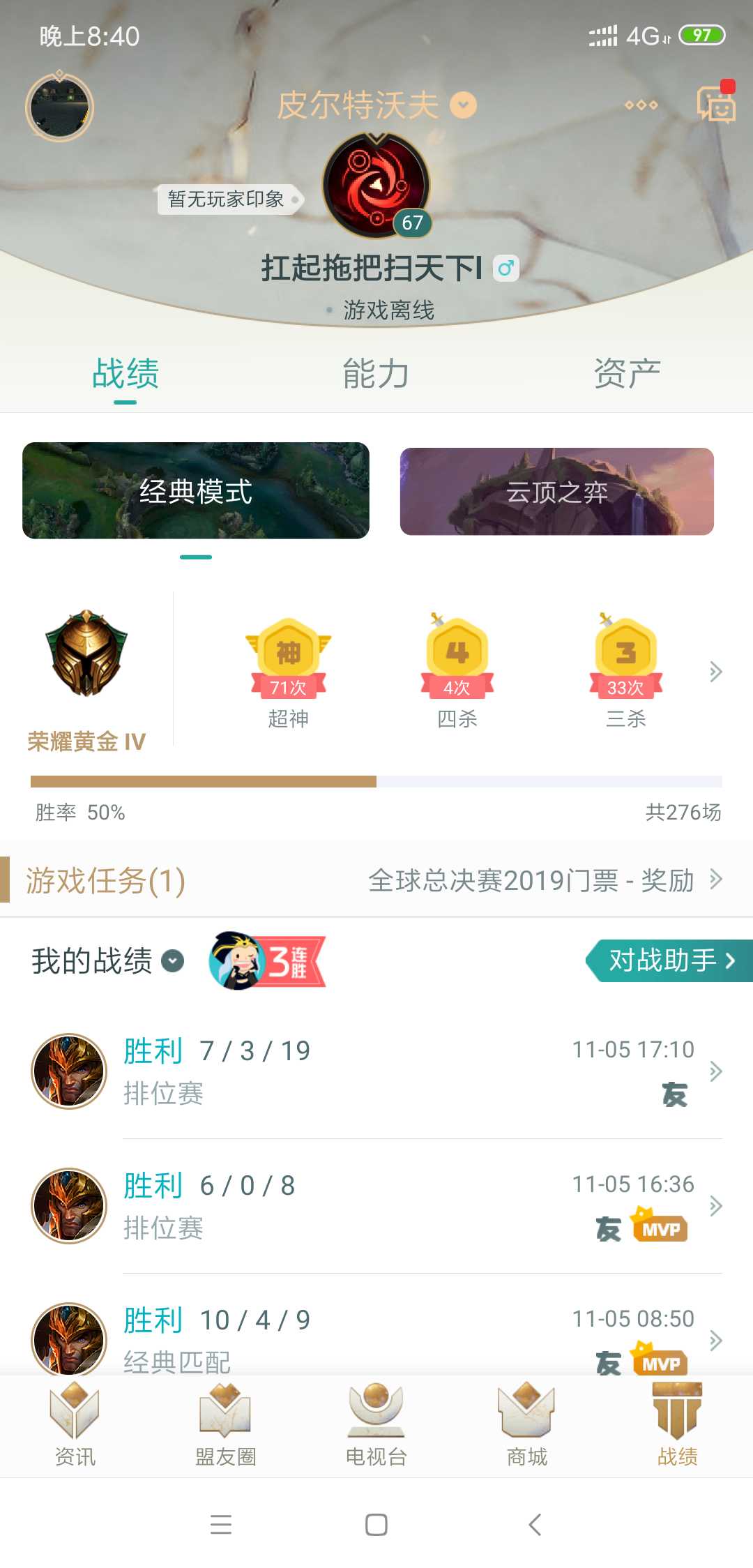The height and width of the screenshot is (1568, 753).
Task: Open the 6 / 0 / 8 victory match
Action: [376, 1205]
